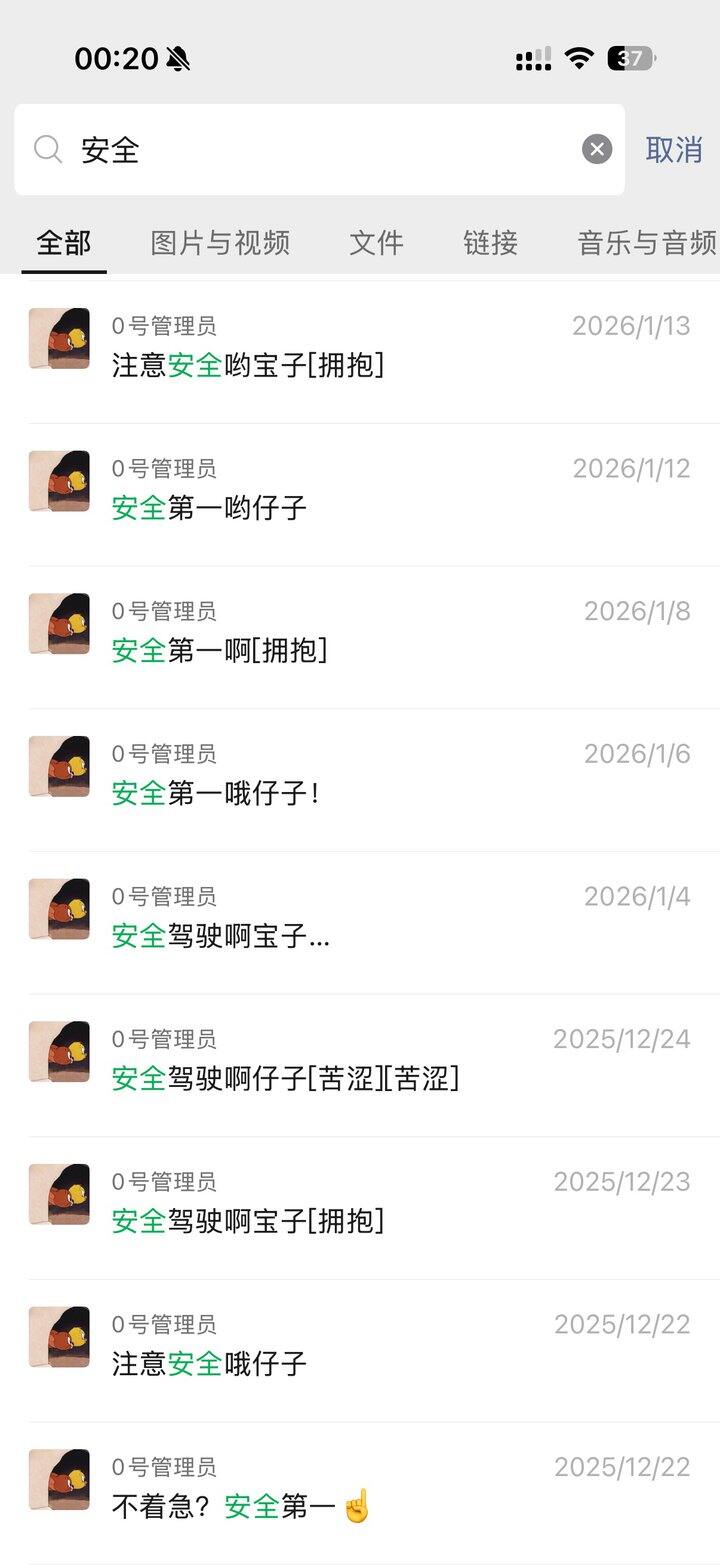720x1565 pixels.
Task: Clear the search text with the X icon
Action: pos(597,150)
